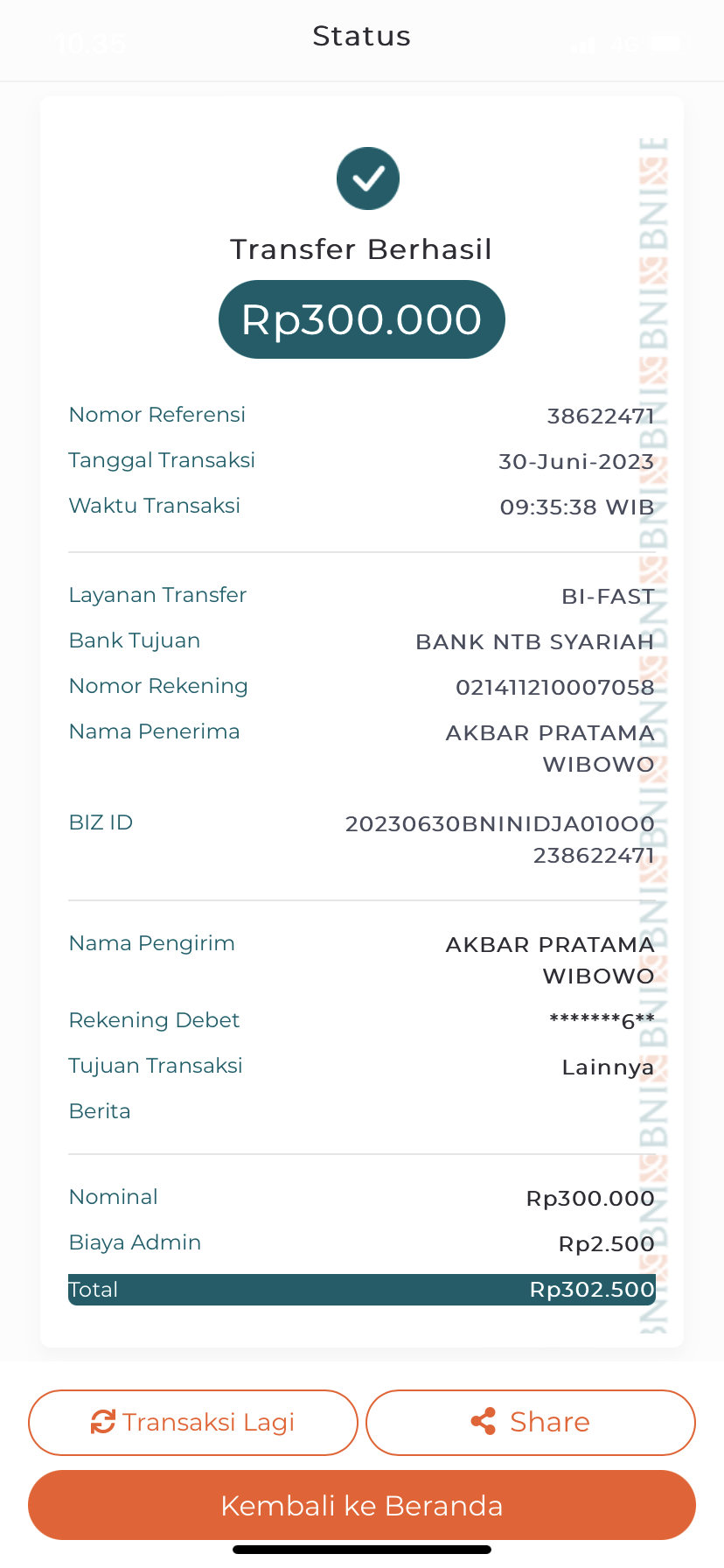Screen dimensions: 724x1568
Task: Share the transfer receipt
Action: coord(531,1423)
